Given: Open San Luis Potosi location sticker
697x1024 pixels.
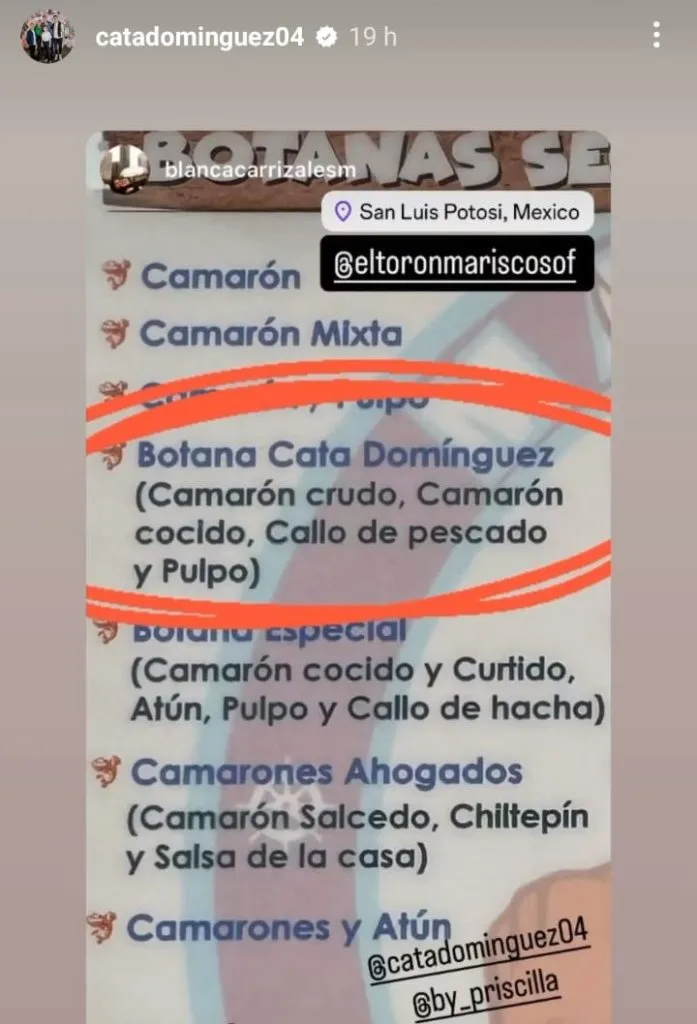Looking at the screenshot, I should pos(457,212).
